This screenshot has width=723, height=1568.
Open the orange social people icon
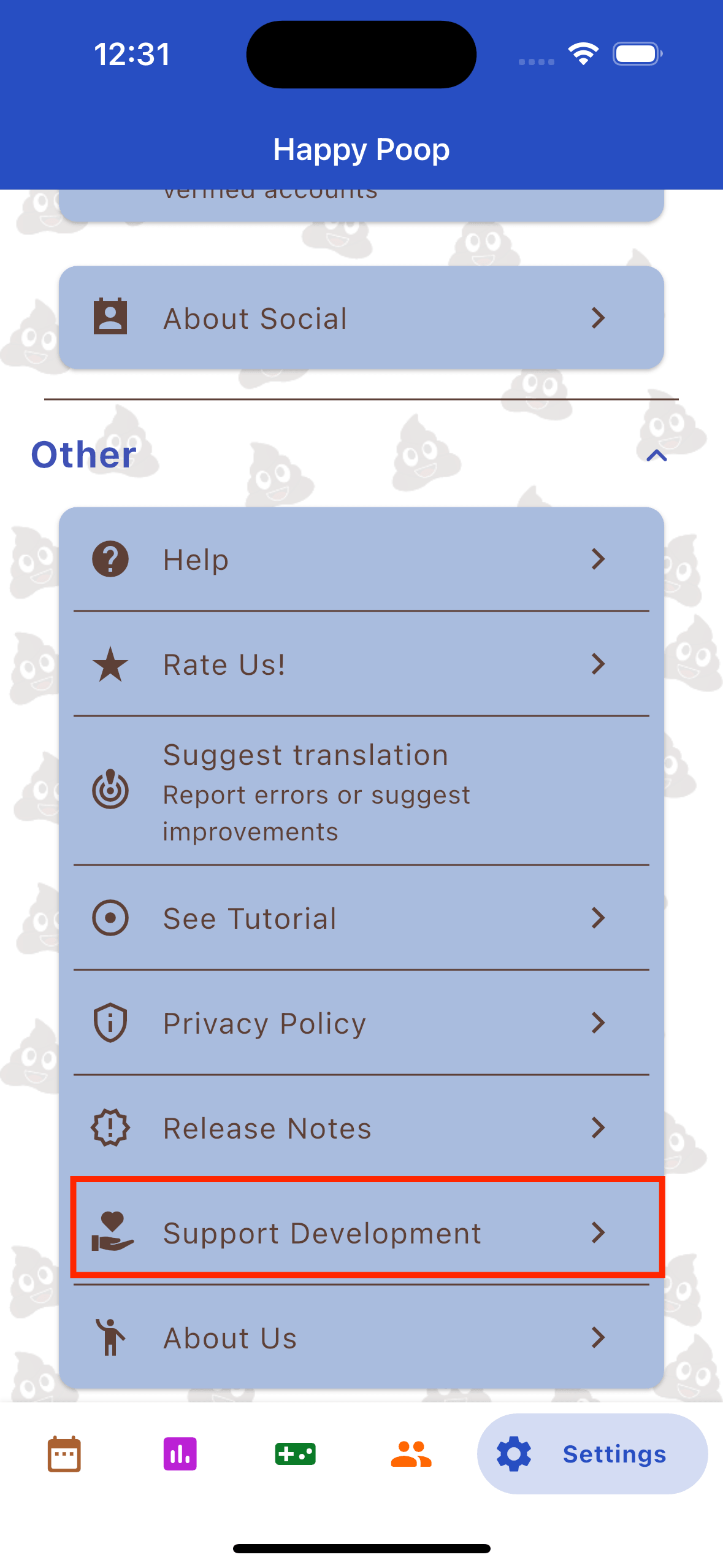click(x=411, y=1453)
